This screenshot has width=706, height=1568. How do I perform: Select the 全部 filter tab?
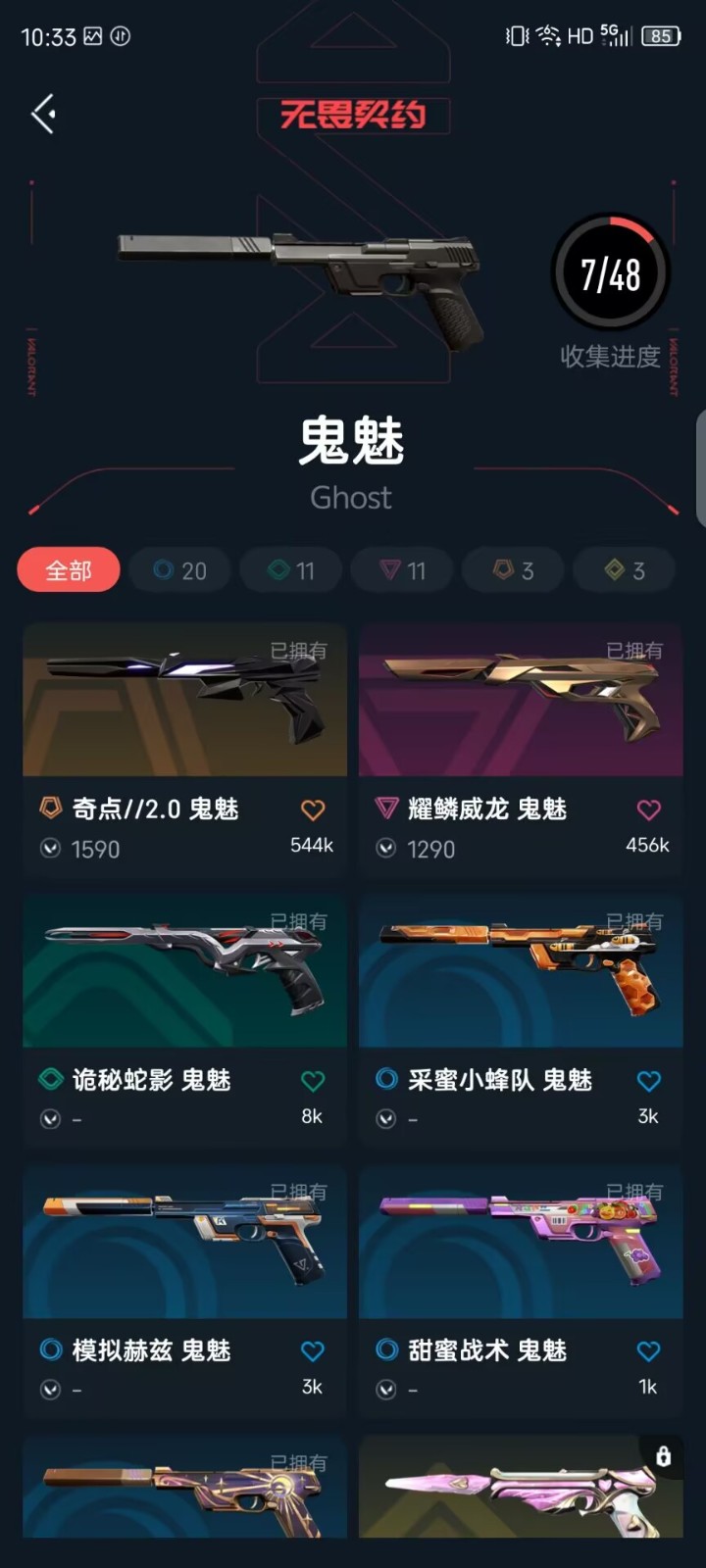click(x=69, y=570)
